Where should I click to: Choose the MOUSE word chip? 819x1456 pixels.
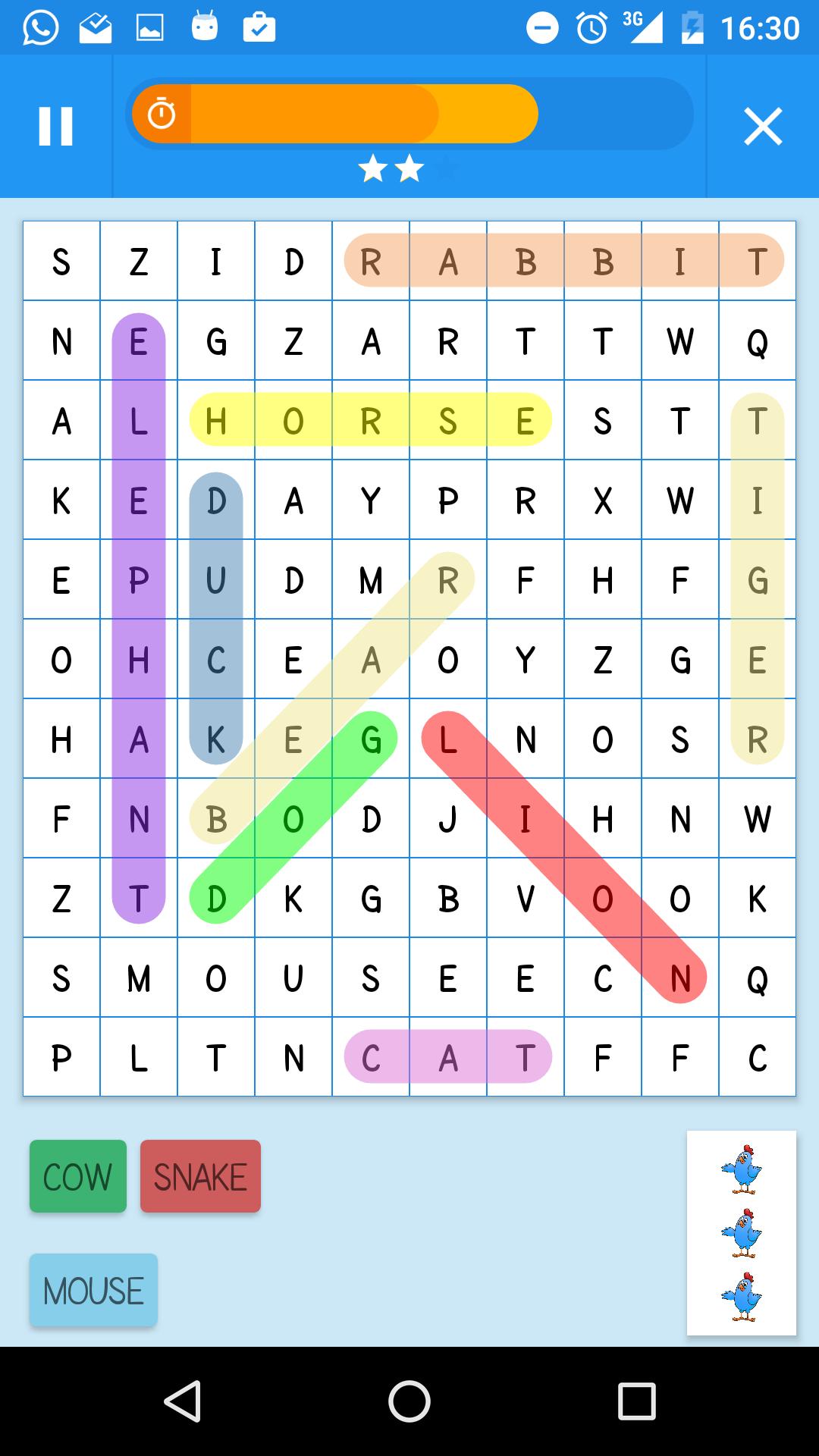[x=93, y=1290]
